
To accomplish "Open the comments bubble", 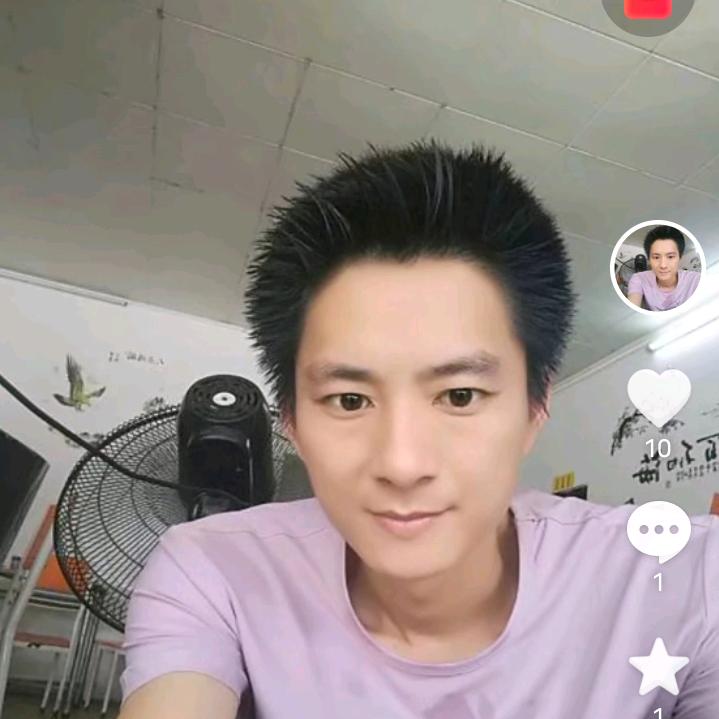I will pyautogui.click(x=658, y=531).
